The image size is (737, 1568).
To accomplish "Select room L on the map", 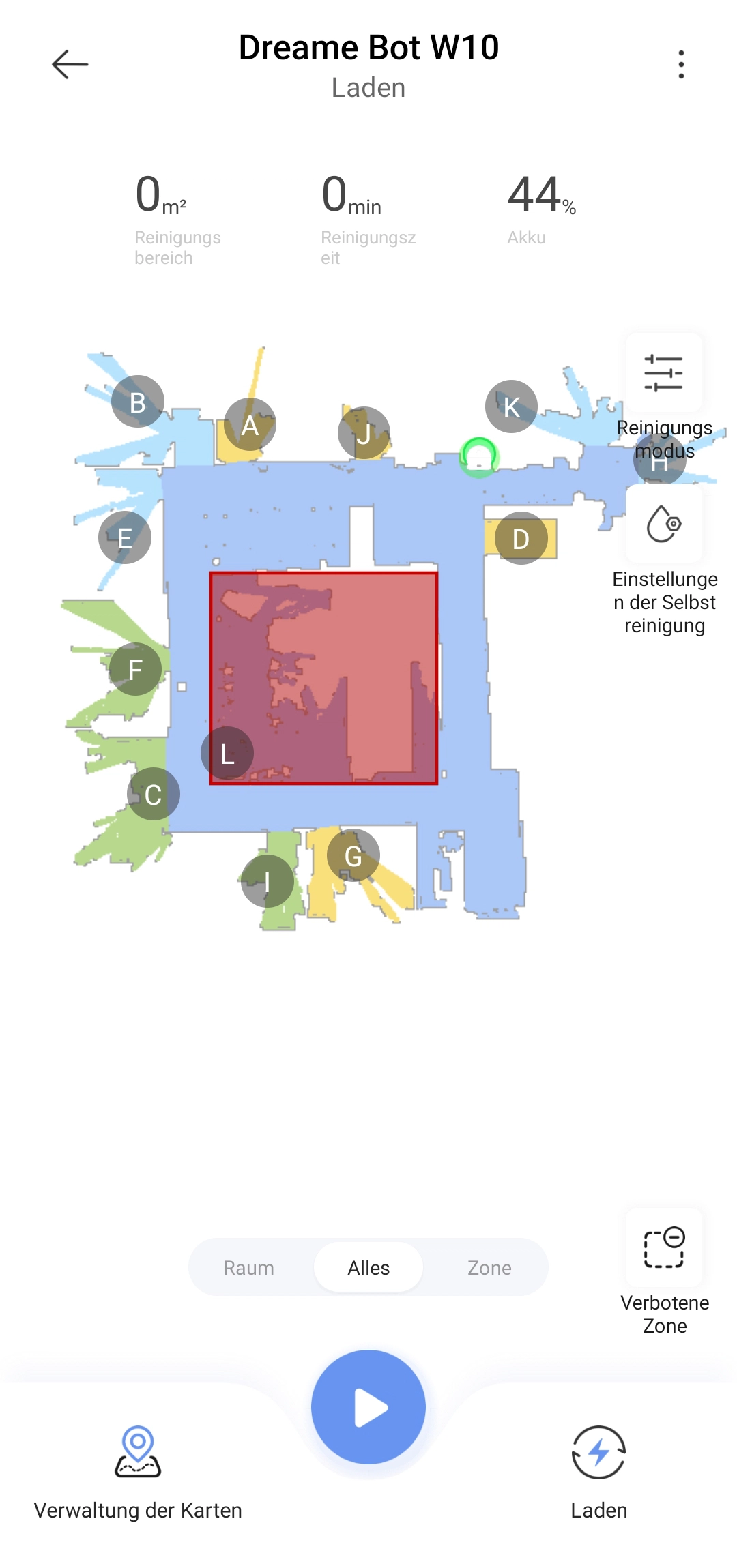I will 227,753.
